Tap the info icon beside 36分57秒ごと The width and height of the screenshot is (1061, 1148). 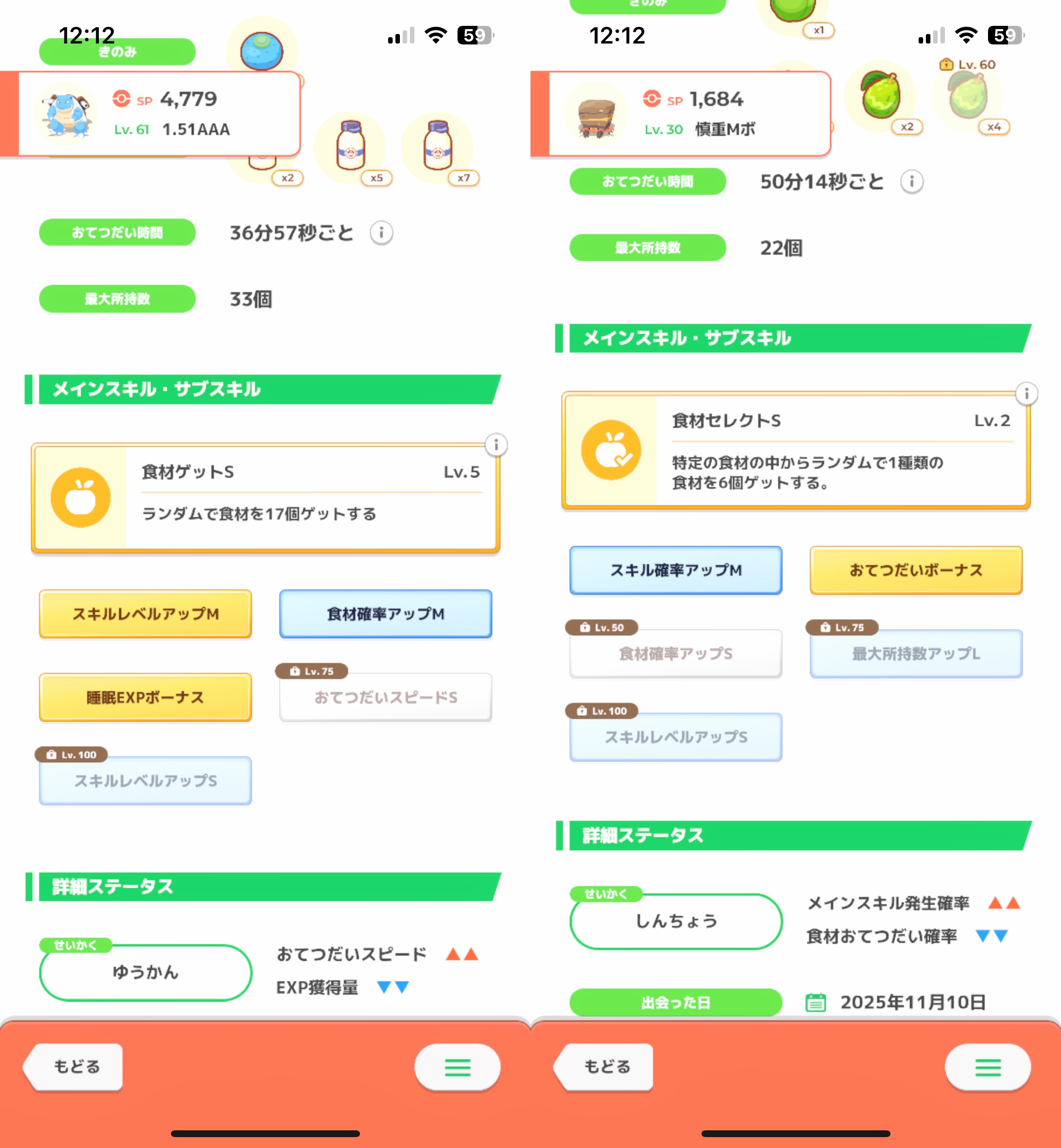click(x=381, y=233)
